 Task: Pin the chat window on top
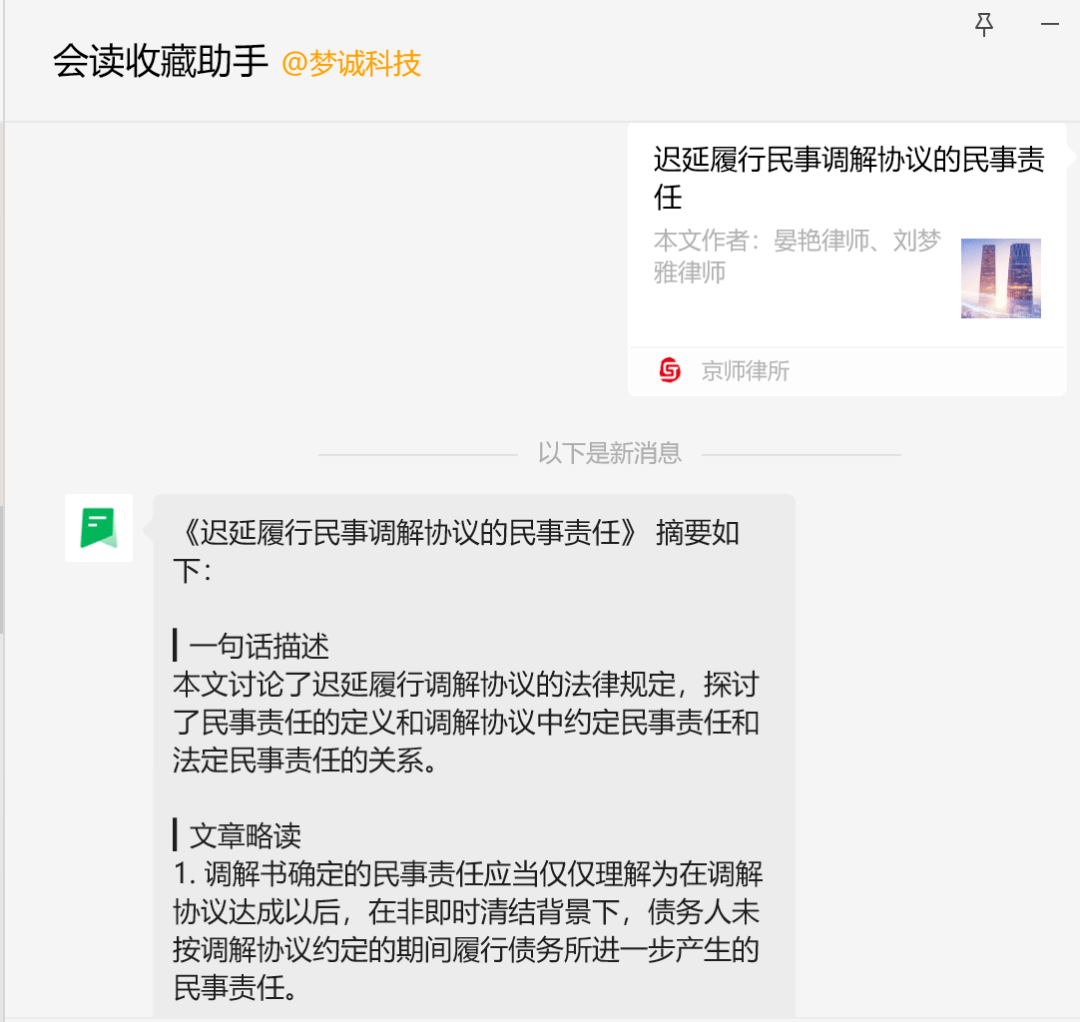(x=984, y=25)
